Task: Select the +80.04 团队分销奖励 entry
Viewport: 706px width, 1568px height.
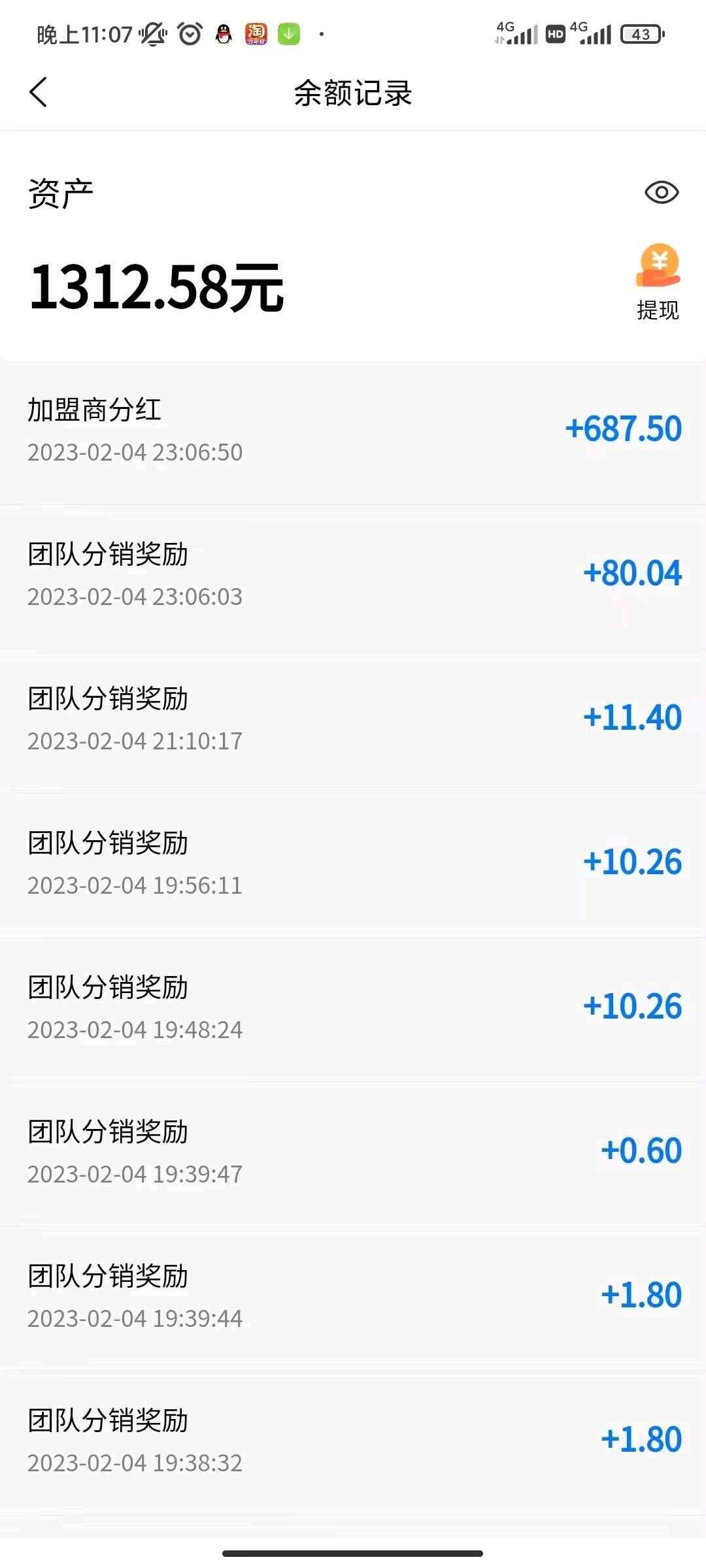Action: tap(353, 575)
